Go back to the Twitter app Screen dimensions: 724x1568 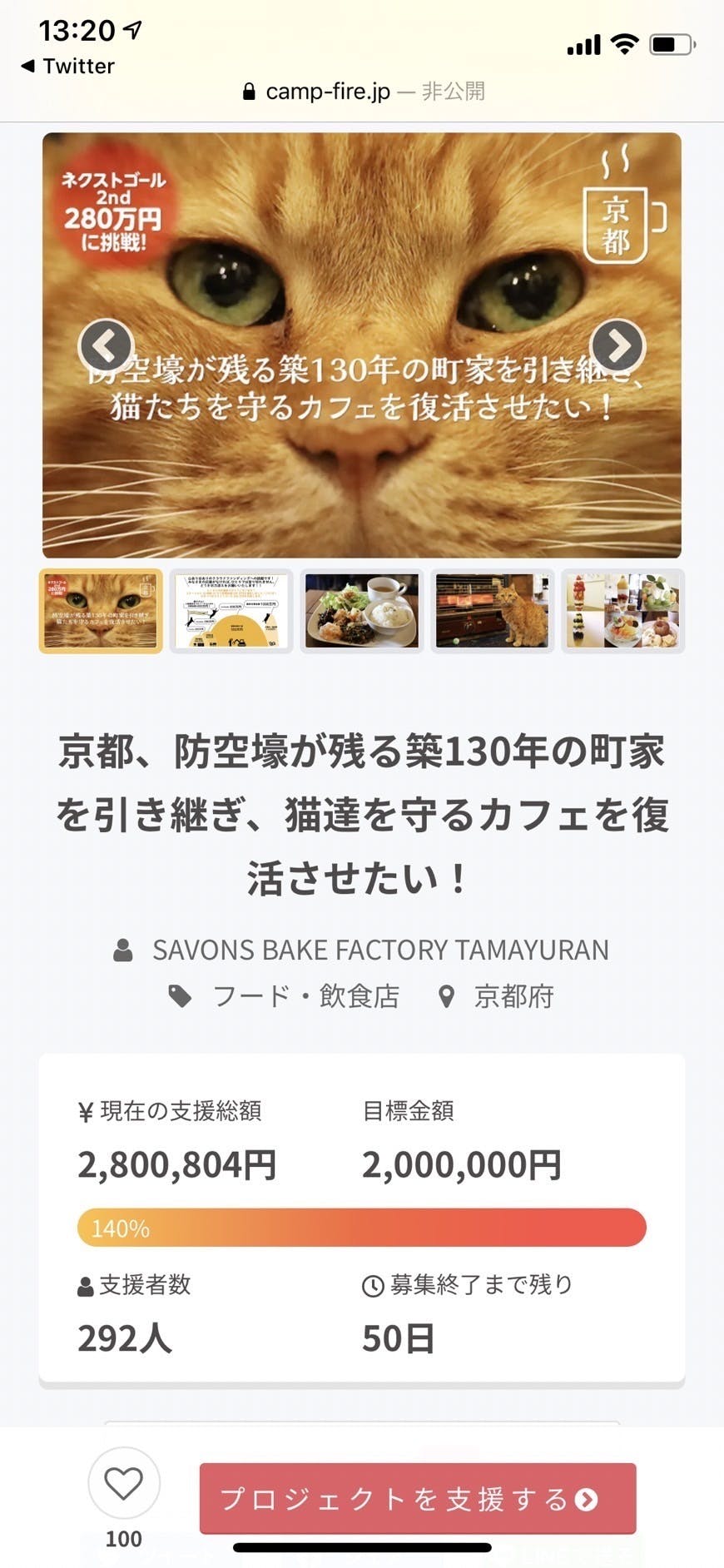pos(68,66)
